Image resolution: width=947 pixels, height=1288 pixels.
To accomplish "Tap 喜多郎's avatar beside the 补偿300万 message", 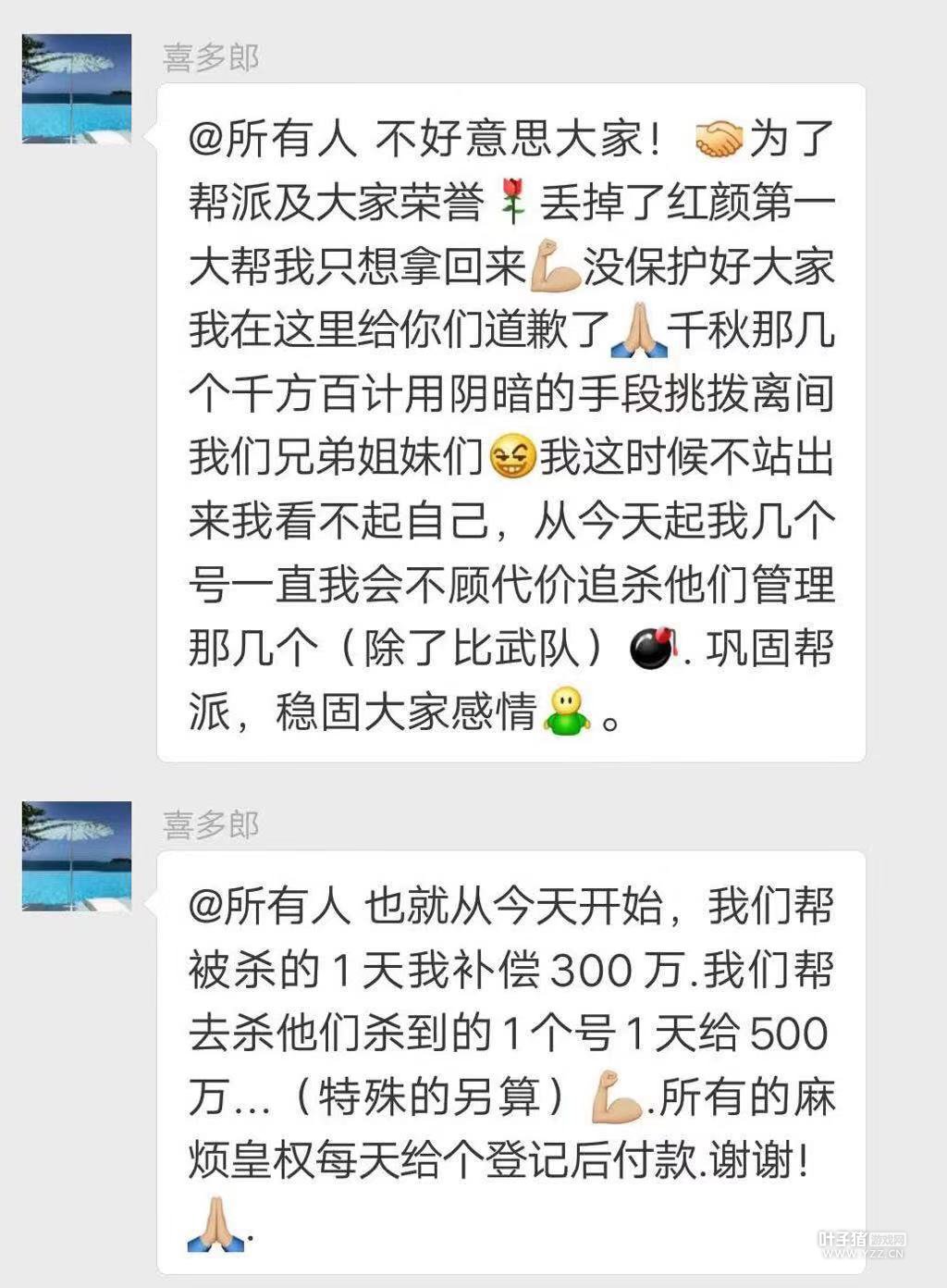I will pyautogui.click(x=77, y=856).
